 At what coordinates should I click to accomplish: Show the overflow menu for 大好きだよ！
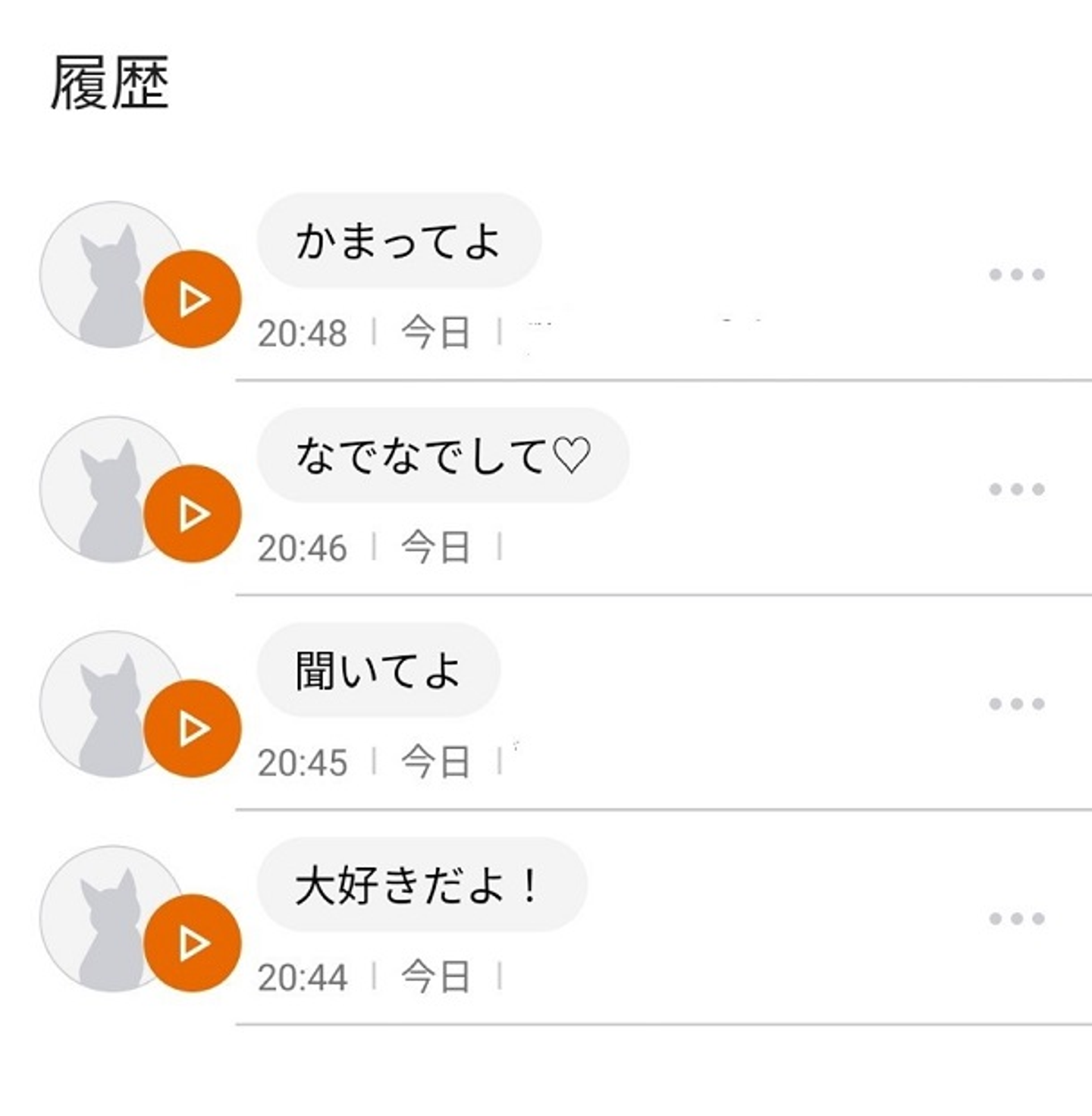1017,919
